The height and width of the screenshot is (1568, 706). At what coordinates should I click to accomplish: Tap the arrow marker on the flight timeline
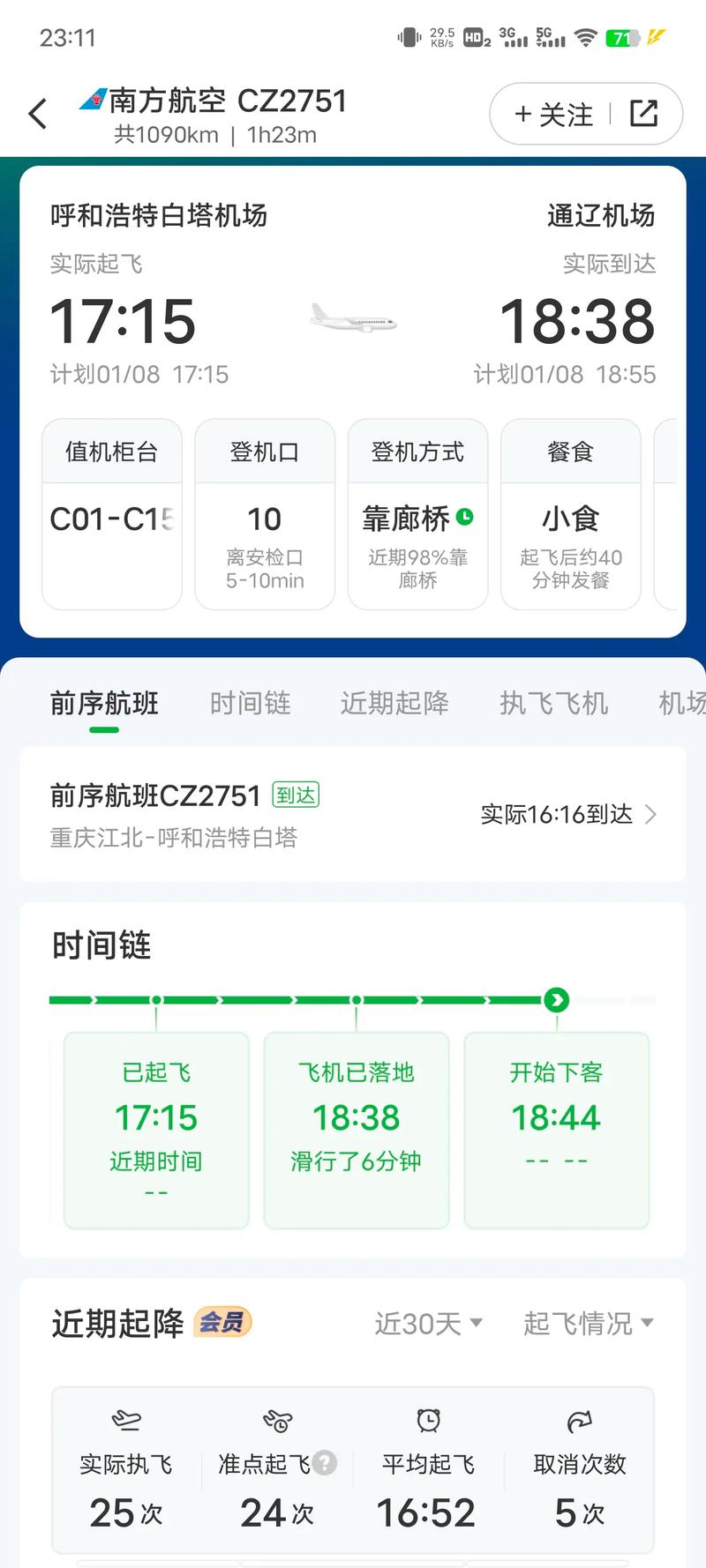[556, 1000]
